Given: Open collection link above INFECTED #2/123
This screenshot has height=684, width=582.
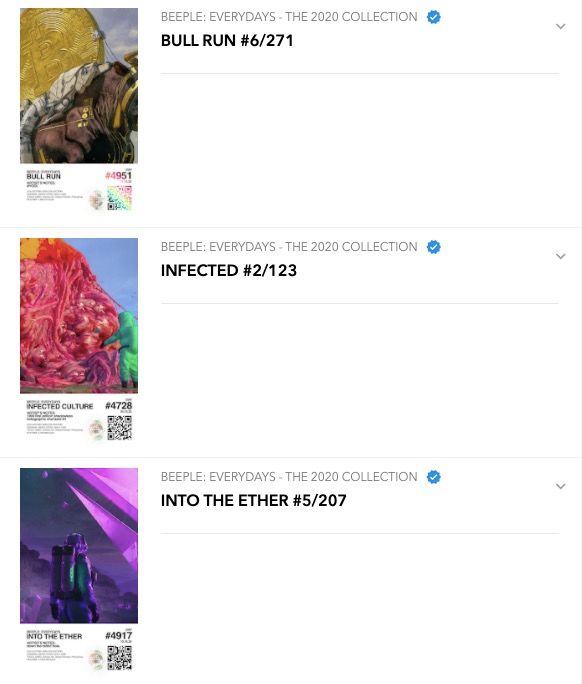Looking at the screenshot, I should coord(289,247).
